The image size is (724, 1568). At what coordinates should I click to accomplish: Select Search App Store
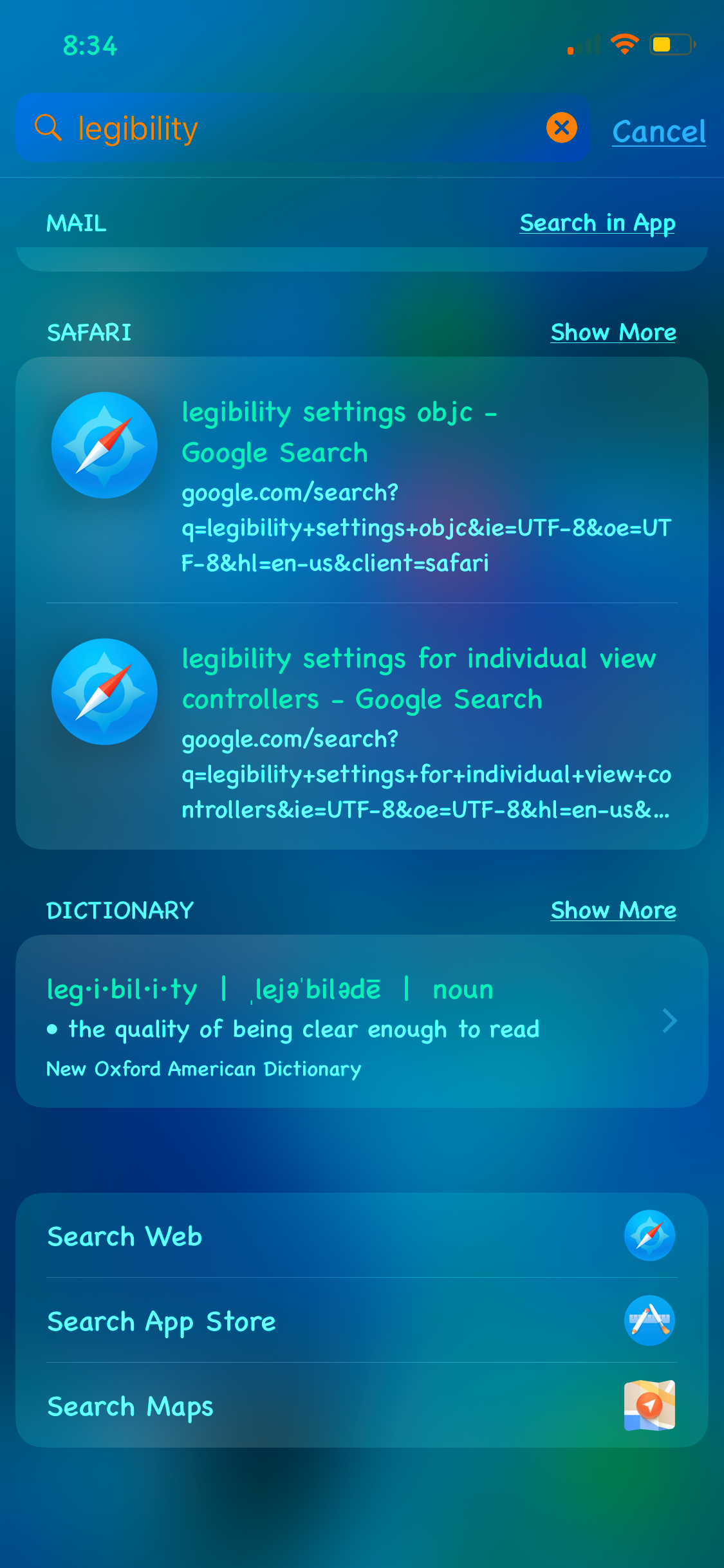(x=362, y=1321)
